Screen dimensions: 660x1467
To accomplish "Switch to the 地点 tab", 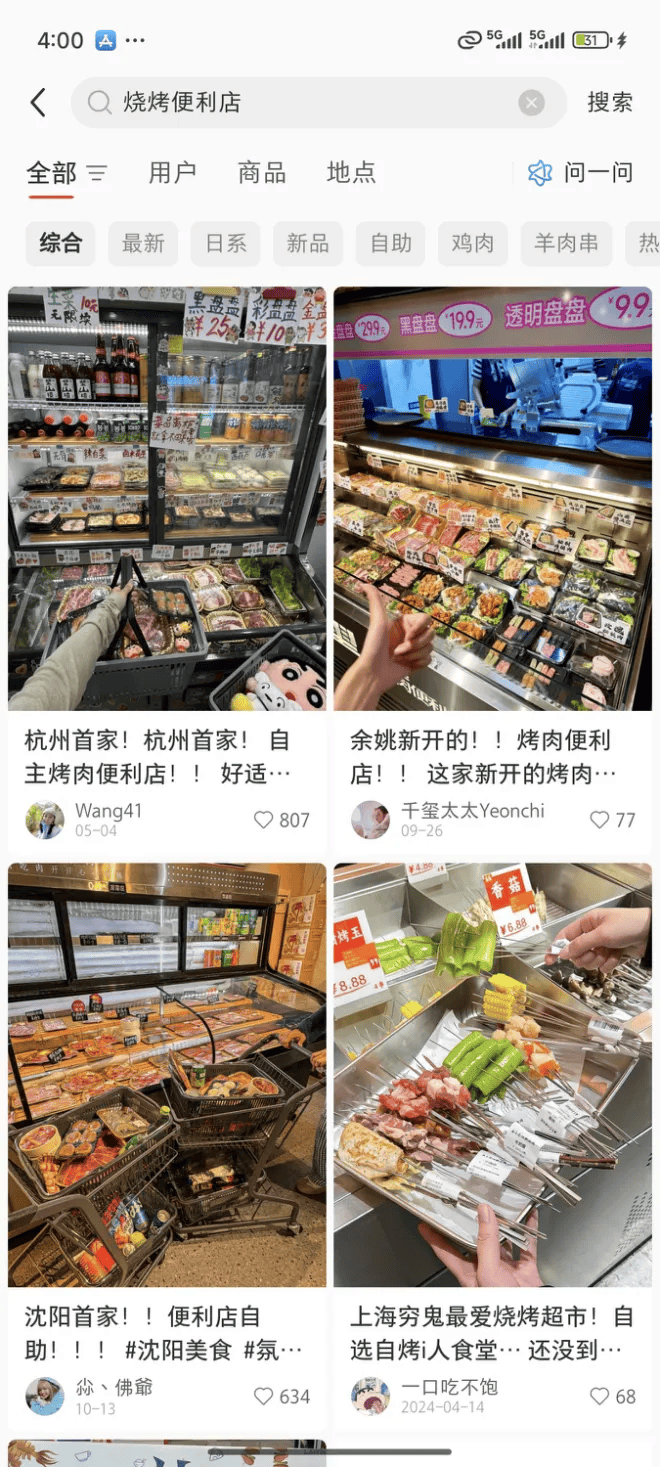I will [x=351, y=173].
